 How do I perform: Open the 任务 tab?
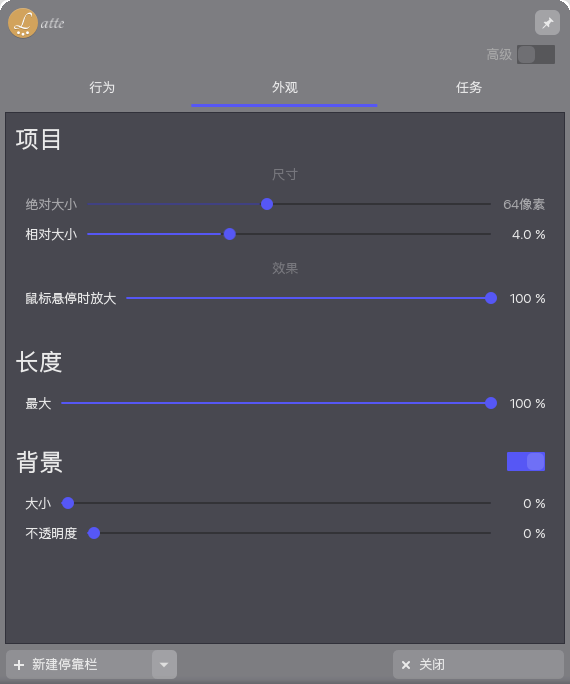[x=469, y=87]
